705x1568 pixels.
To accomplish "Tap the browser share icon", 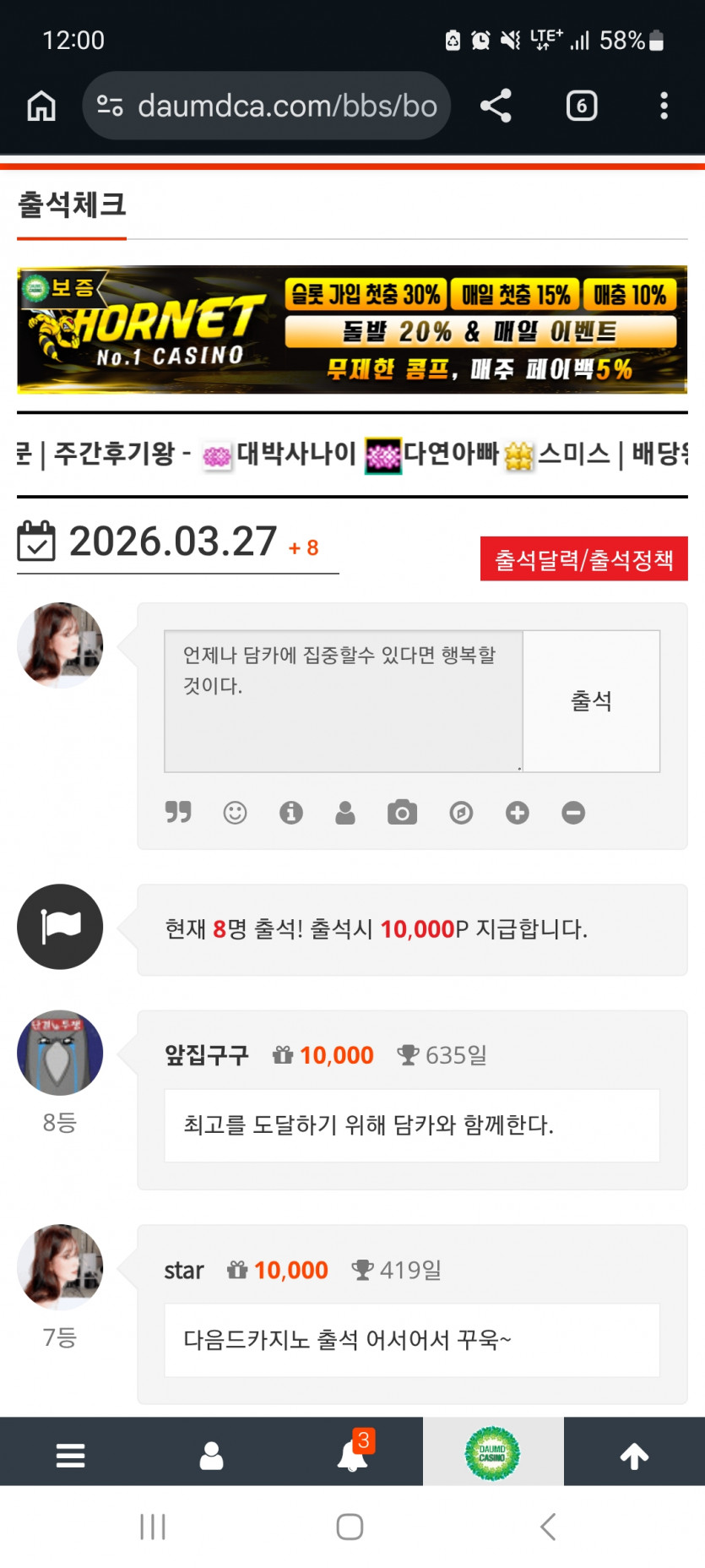I will point(495,105).
